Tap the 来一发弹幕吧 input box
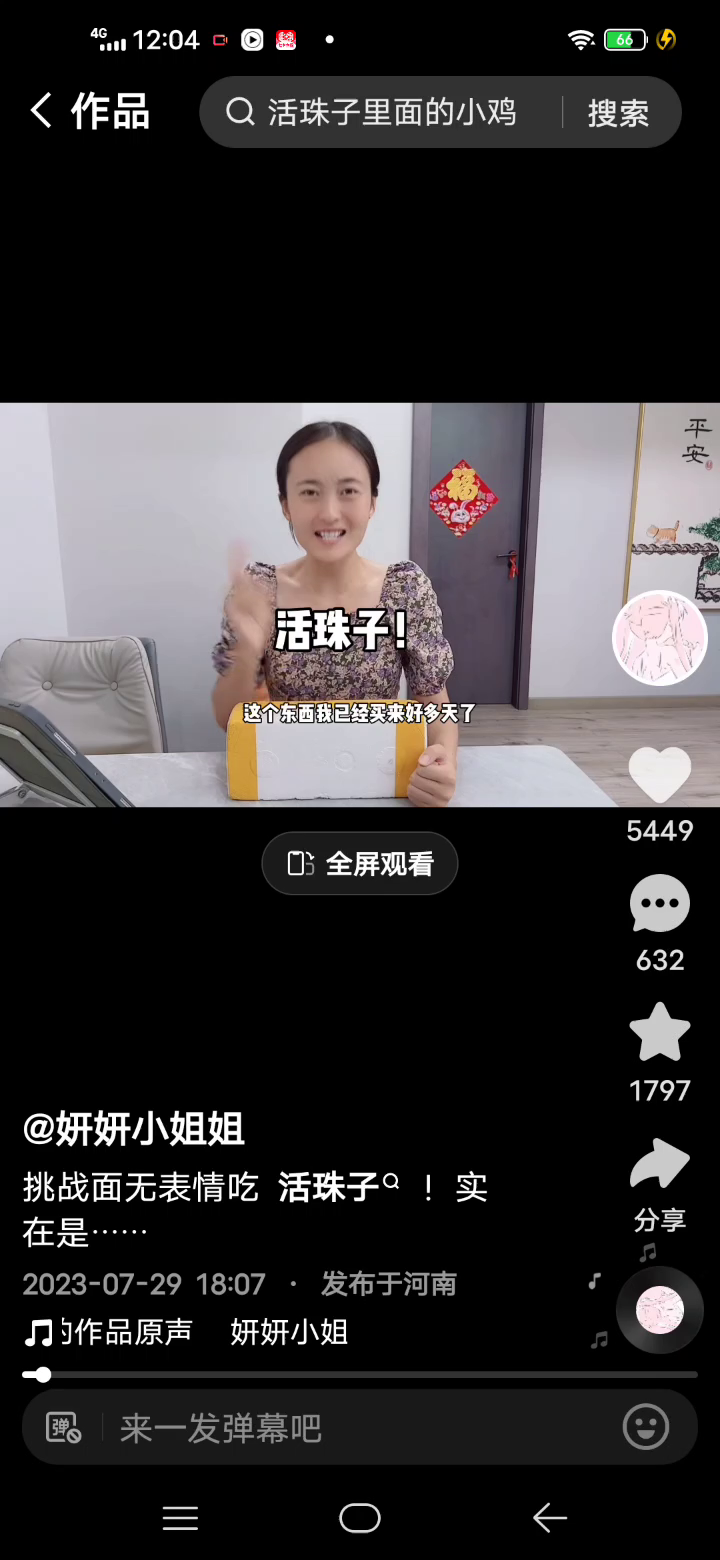 click(360, 1428)
